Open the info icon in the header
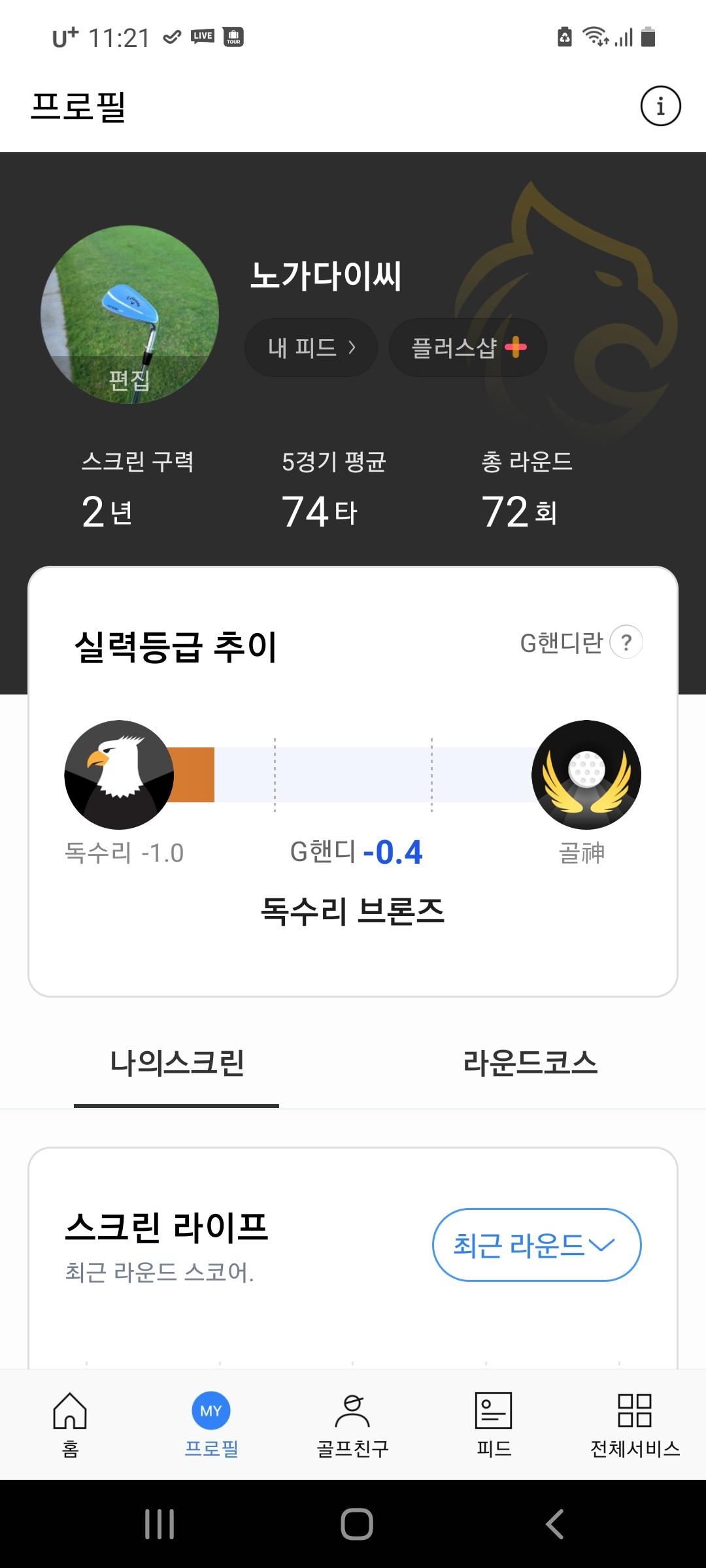This screenshot has height=1568, width=706. 660,106
